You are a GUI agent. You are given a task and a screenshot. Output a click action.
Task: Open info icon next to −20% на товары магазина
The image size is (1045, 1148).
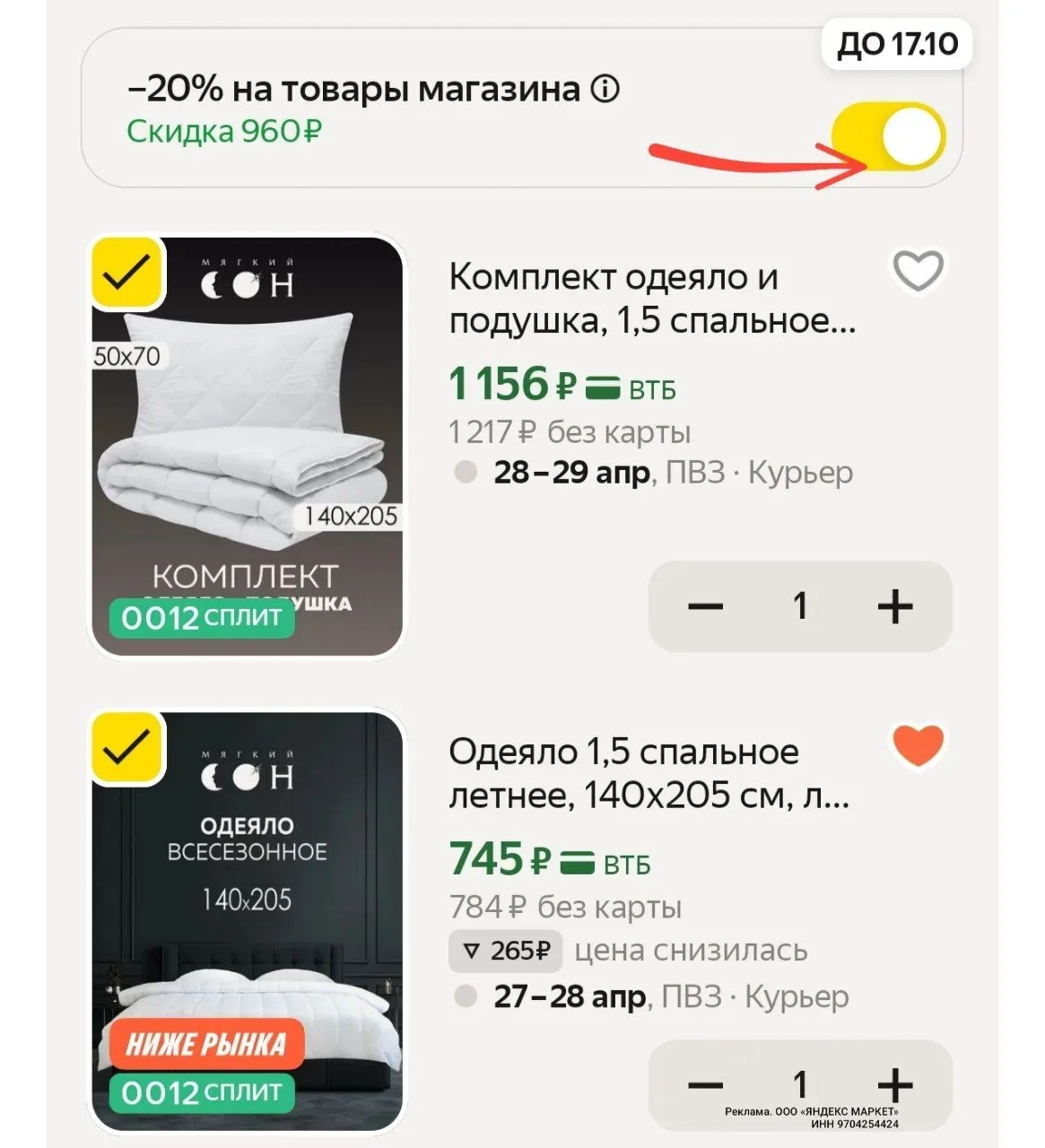coord(605,90)
